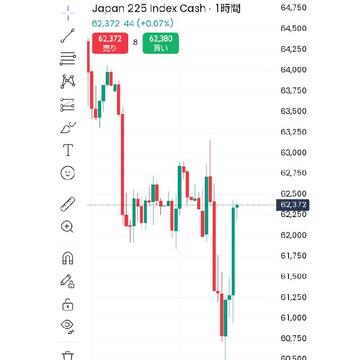Select the crosshair cursor tool

click(x=68, y=14)
